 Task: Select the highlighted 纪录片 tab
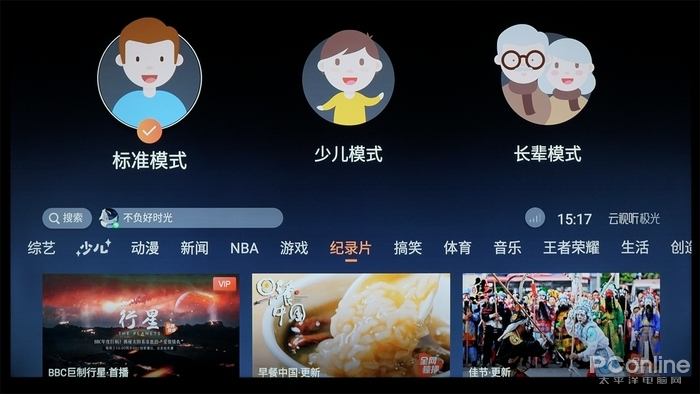pos(350,248)
